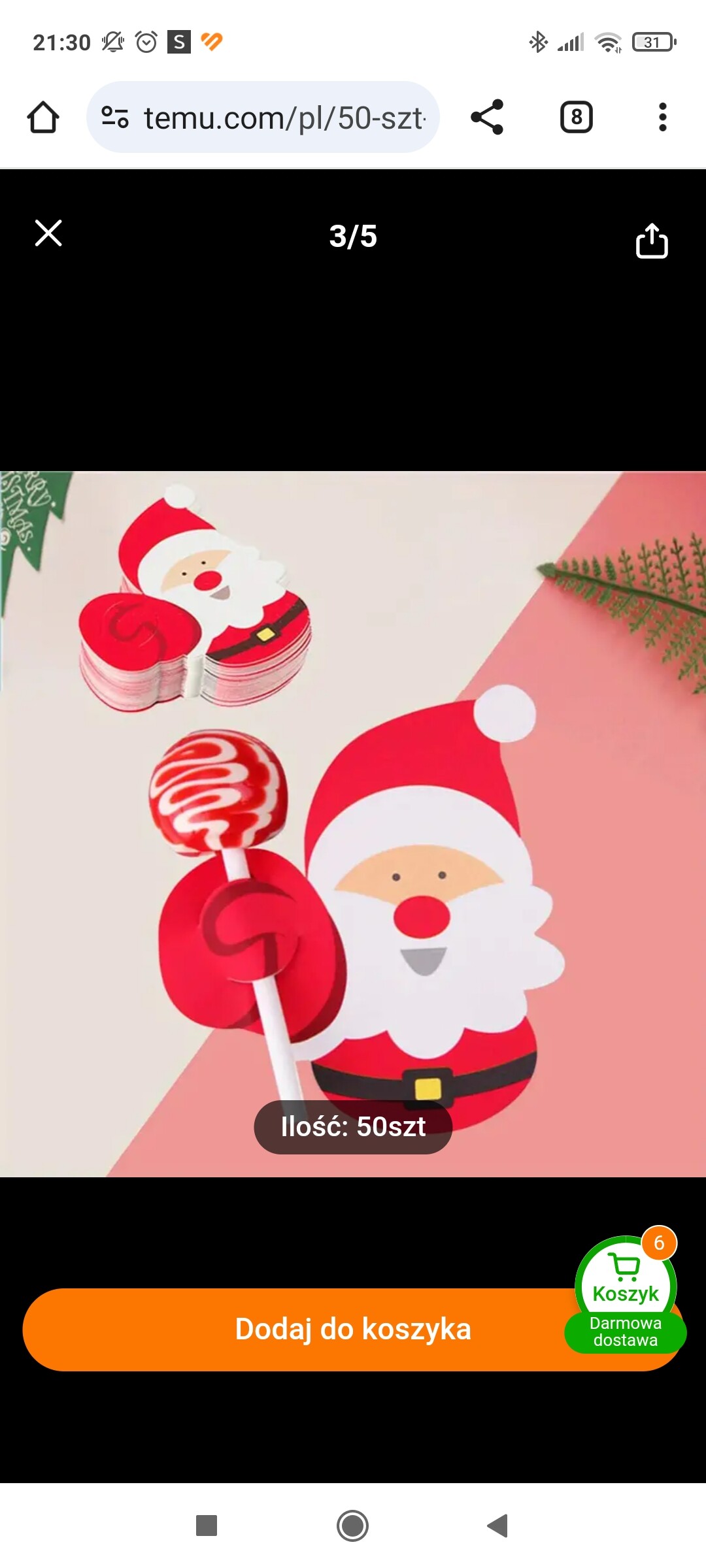The height and width of the screenshot is (1568, 706).
Task: Close the product image viewer
Action: click(x=48, y=233)
